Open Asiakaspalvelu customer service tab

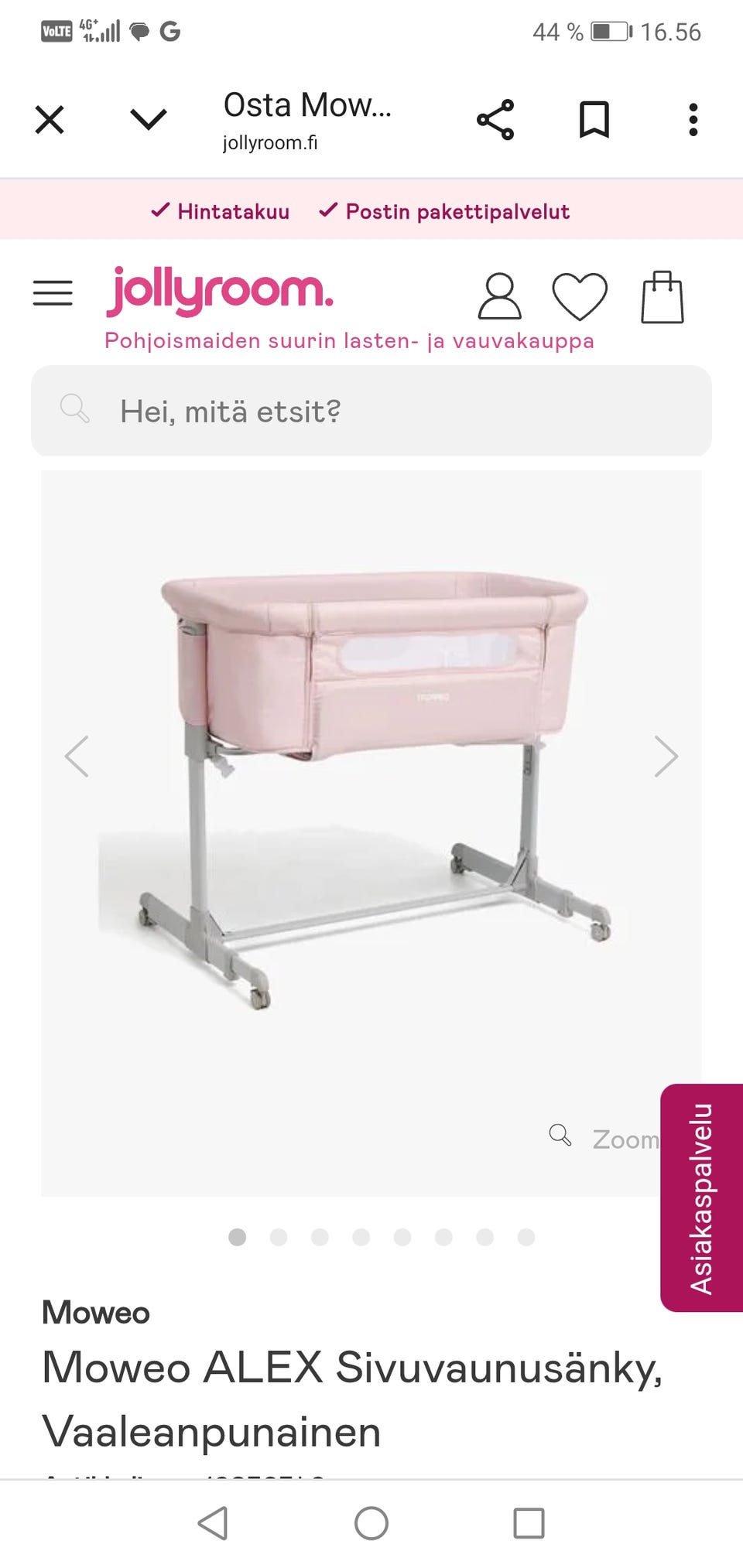click(x=701, y=1197)
